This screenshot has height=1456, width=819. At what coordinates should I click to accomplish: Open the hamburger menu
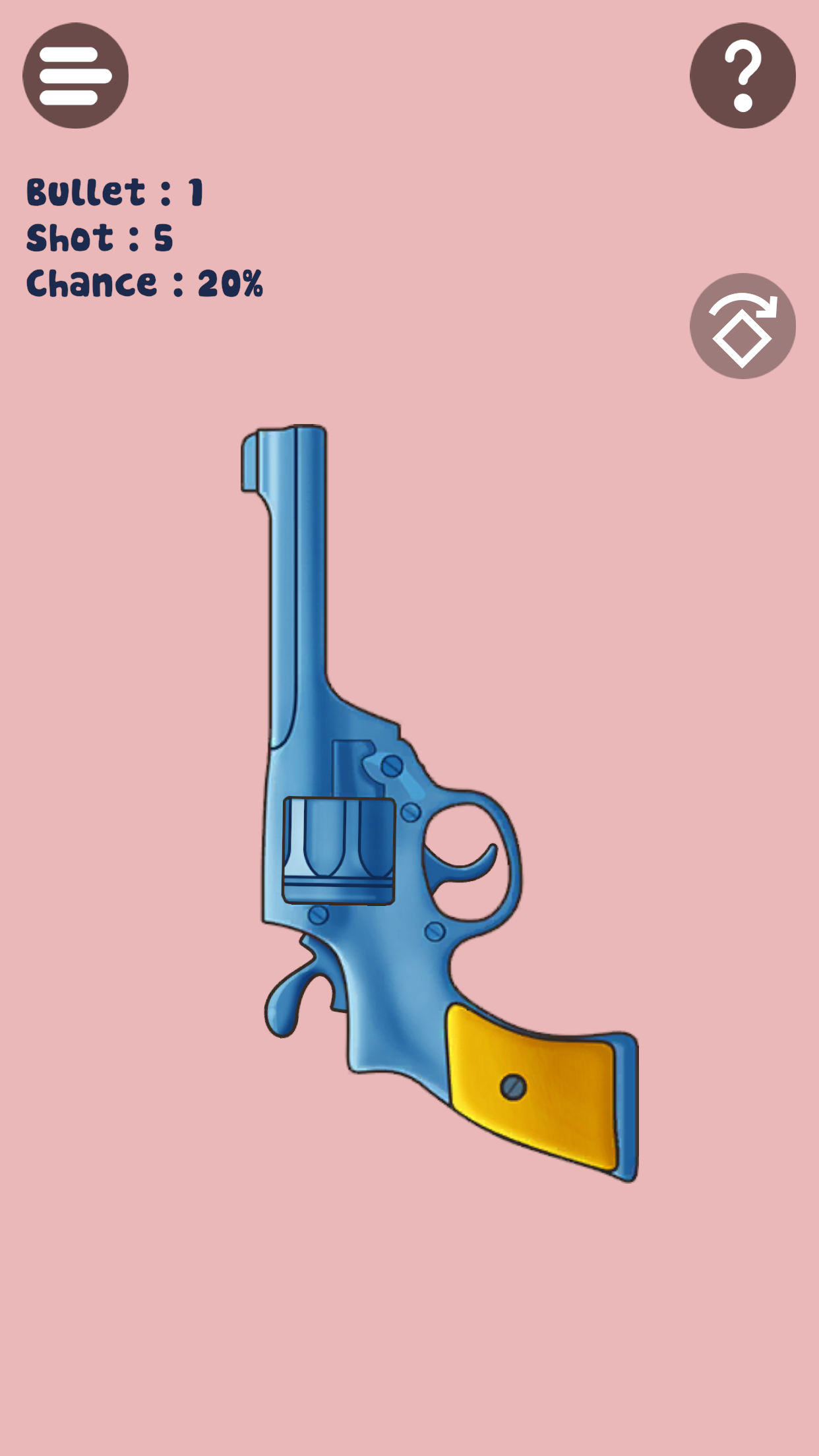coord(75,75)
